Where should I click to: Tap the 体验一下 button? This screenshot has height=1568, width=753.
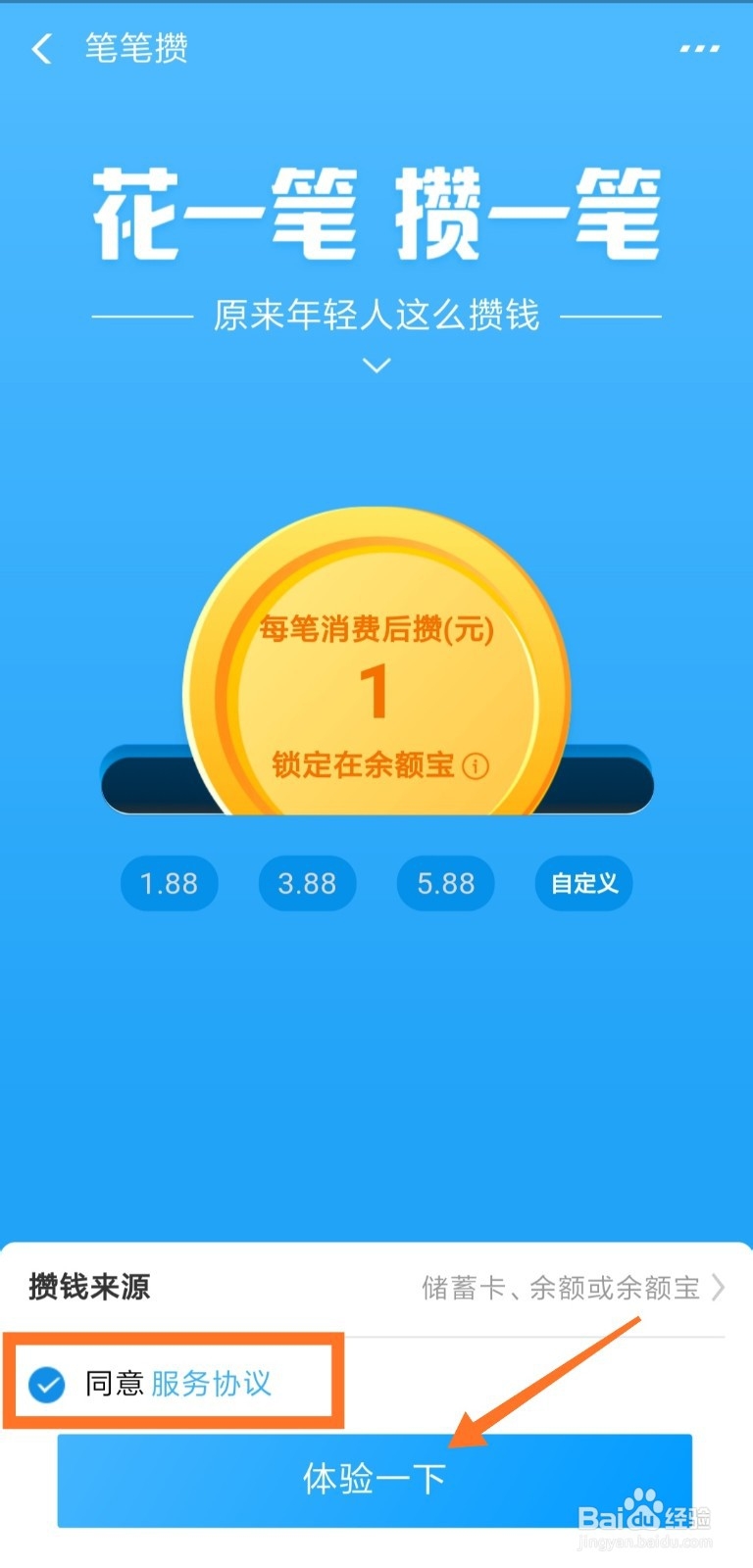[x=375, y=1479]
